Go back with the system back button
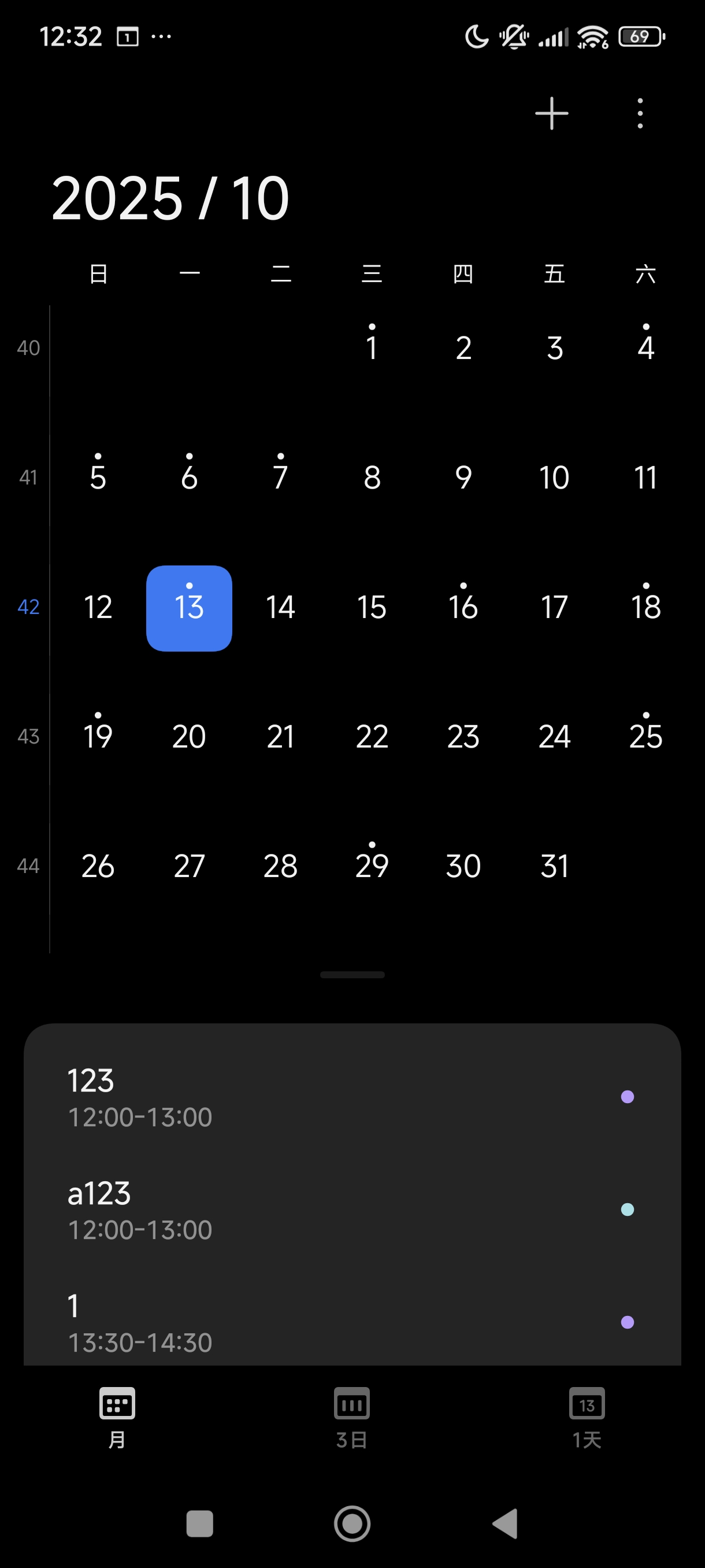 504,1523
